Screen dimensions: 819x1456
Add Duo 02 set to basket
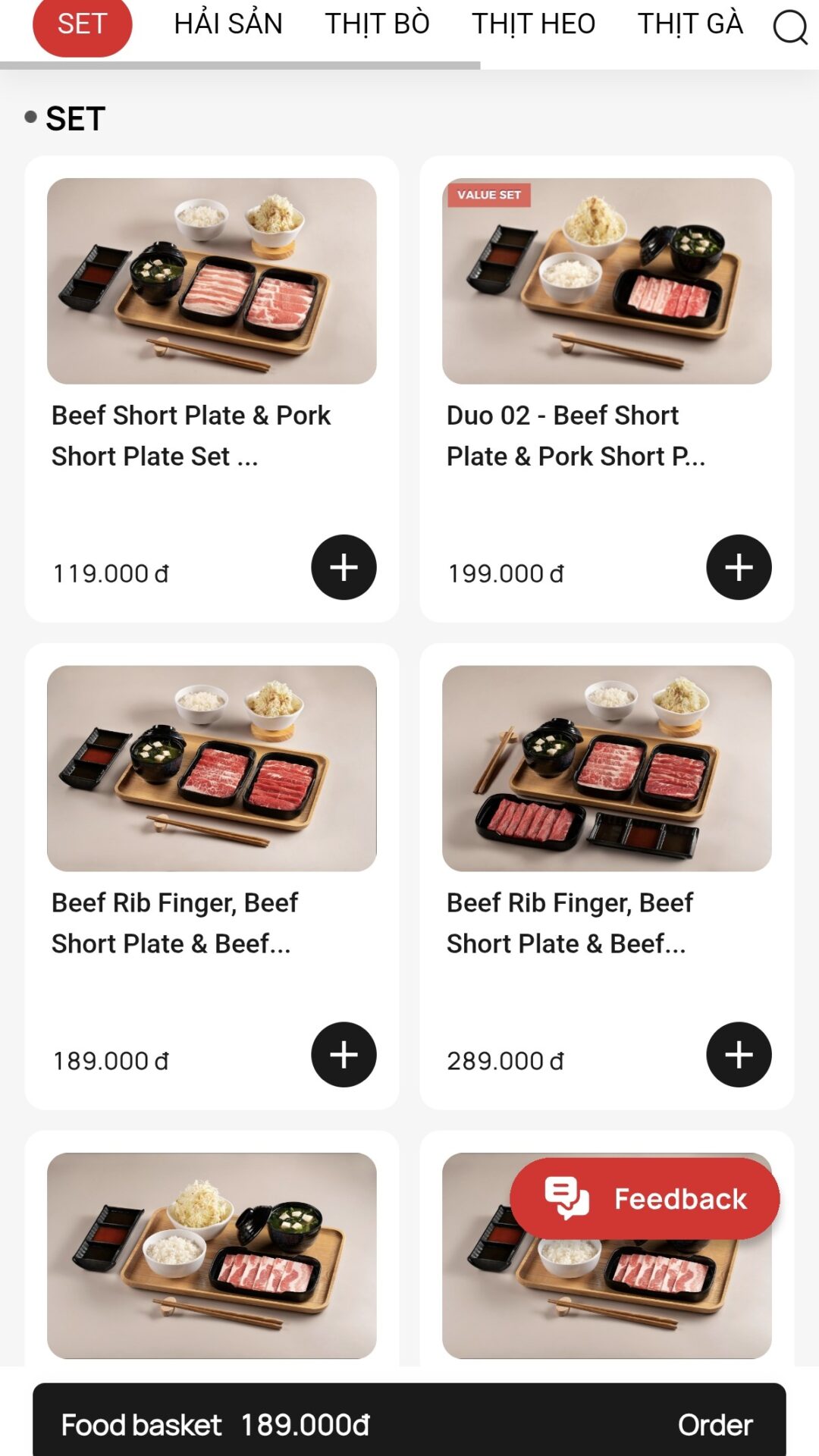pos(739,567)
